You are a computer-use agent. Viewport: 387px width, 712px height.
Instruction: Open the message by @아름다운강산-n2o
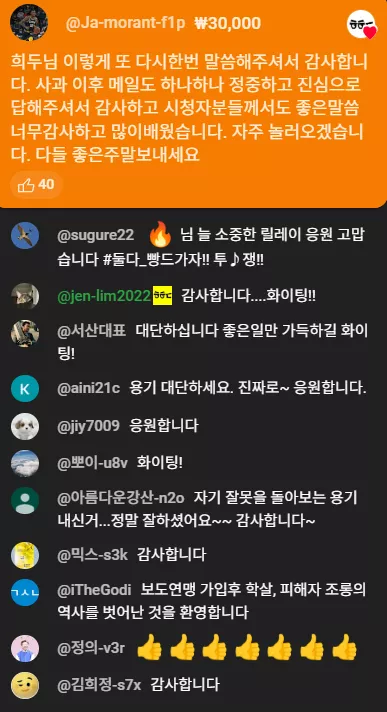pos(194,509)
